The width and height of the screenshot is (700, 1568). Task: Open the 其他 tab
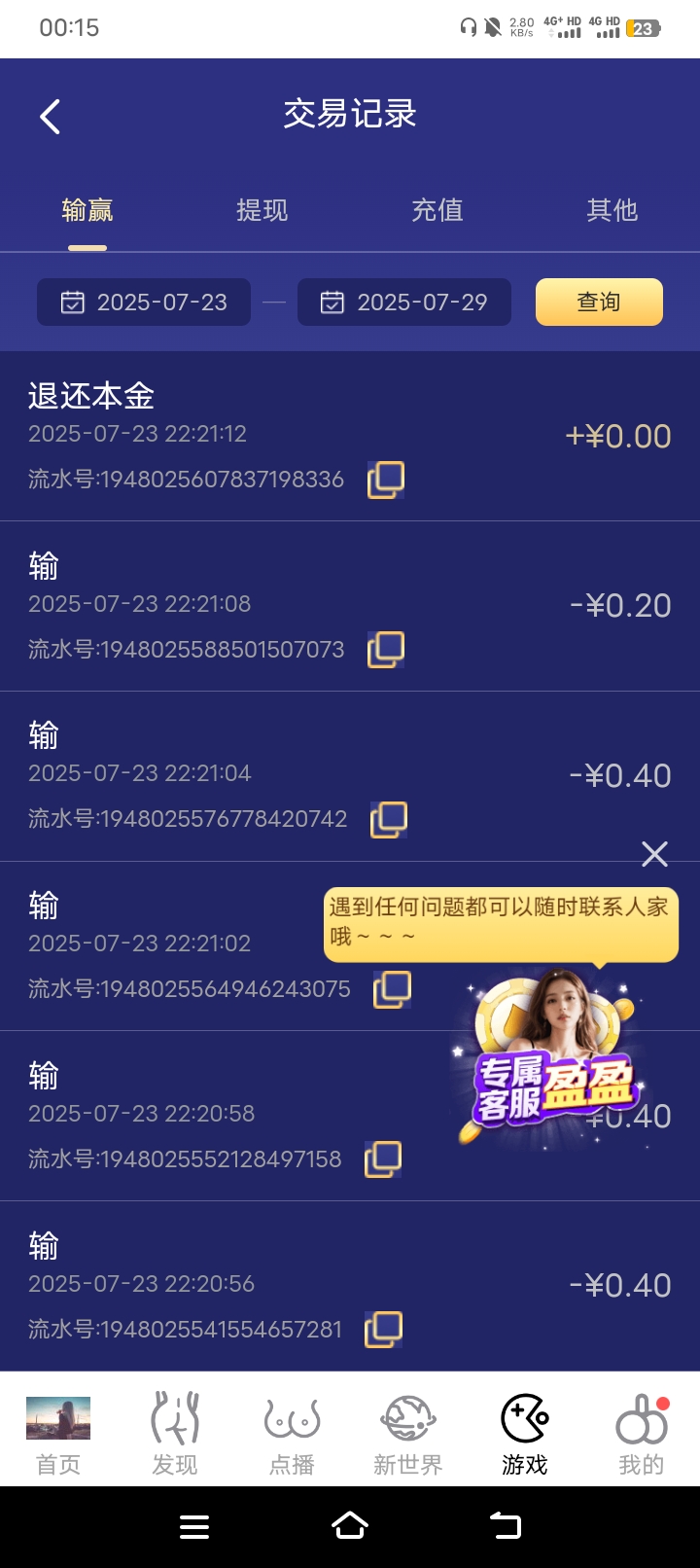click(612, 210)
